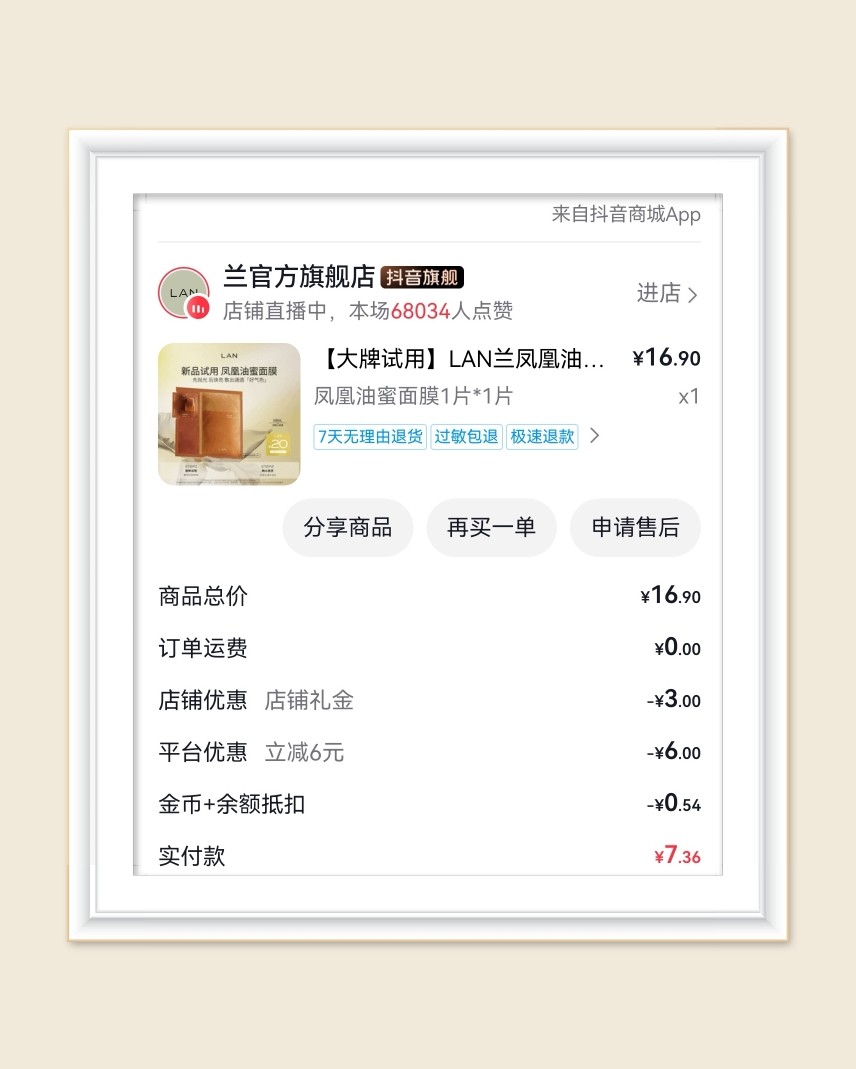Tap the 过敏包退 guarantee tag
Screen dimensions: 856x1069
(x=466, y=437)
